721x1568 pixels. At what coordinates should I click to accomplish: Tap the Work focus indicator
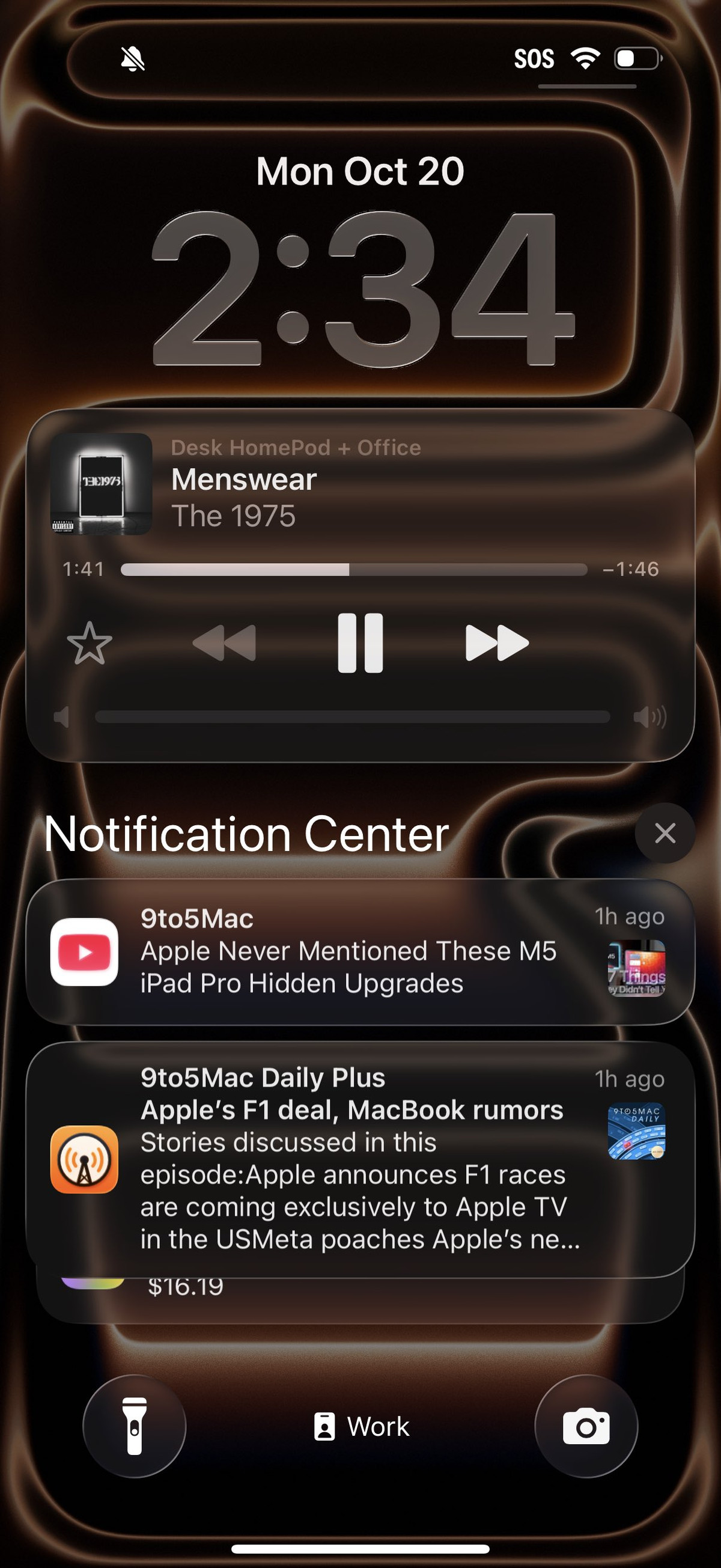point(362,1427)
